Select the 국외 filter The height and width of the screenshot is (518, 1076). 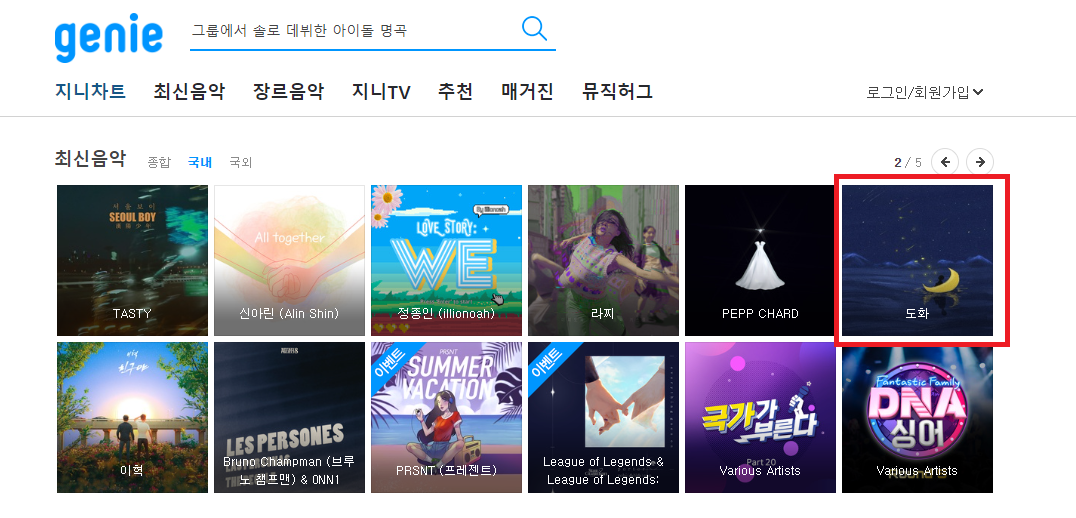[241, 162]
